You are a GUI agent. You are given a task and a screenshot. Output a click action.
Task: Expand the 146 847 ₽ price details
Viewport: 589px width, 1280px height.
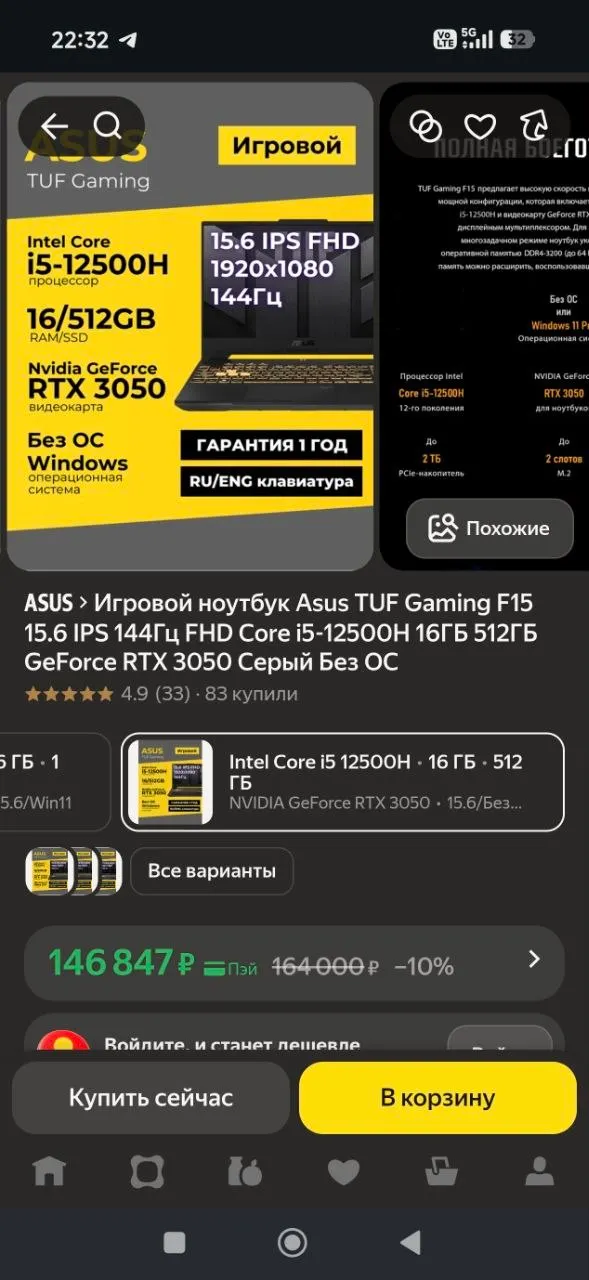click(x=294, y=963)
